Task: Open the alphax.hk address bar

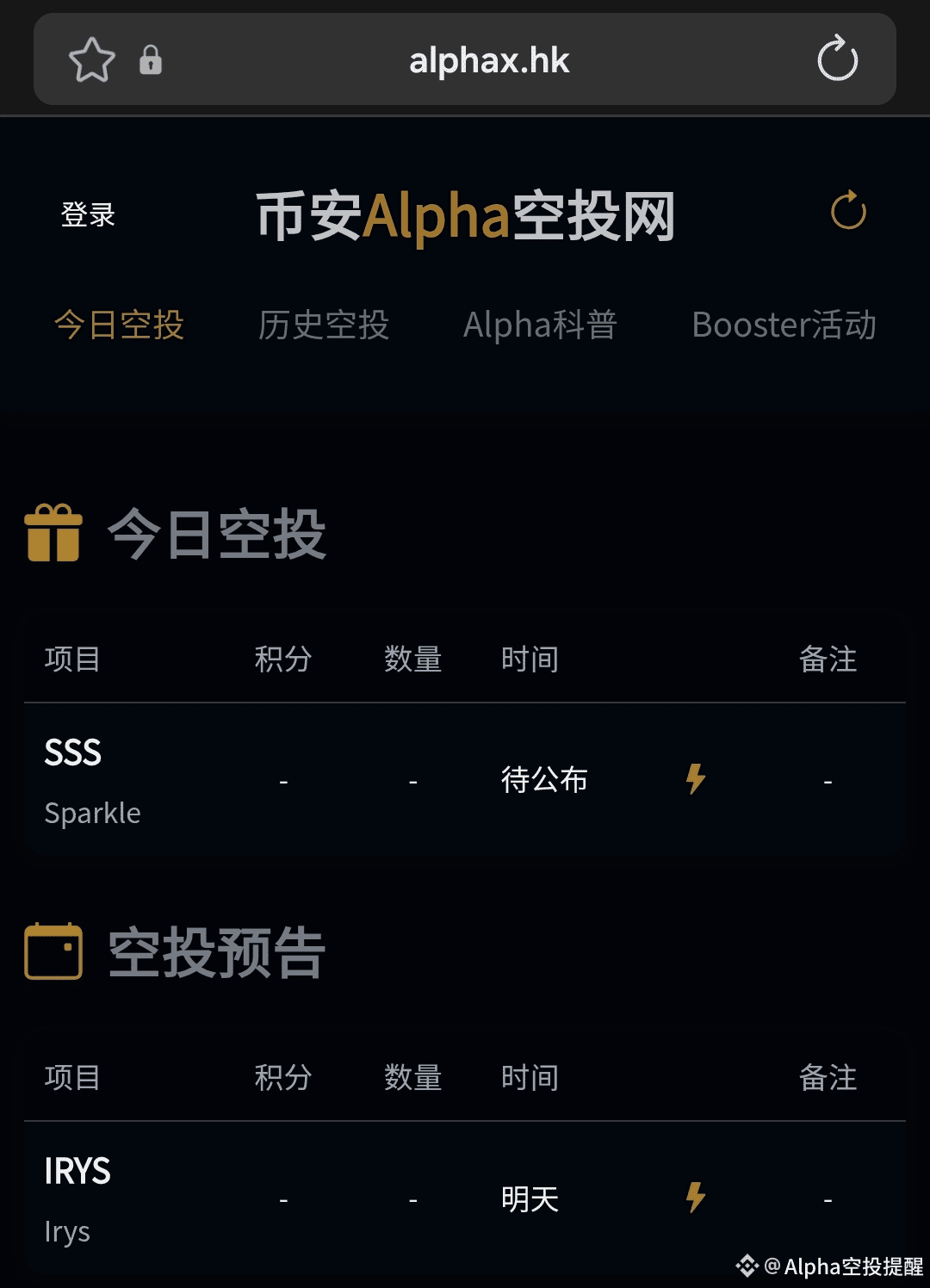Action: point(488,60)
